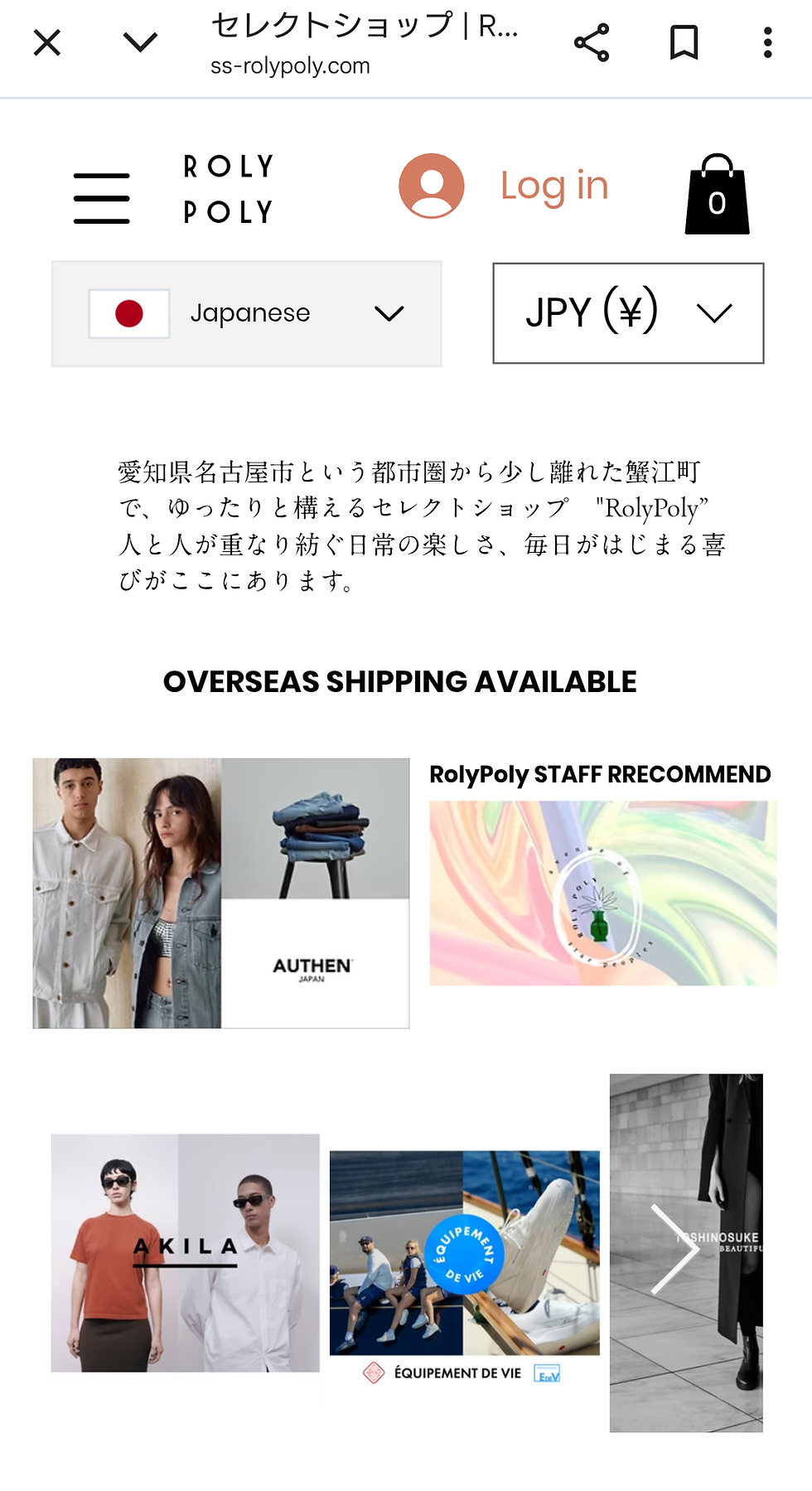Open the hamburger site menu
Viewport: 812px width, 1491px height.
[101, 198]
